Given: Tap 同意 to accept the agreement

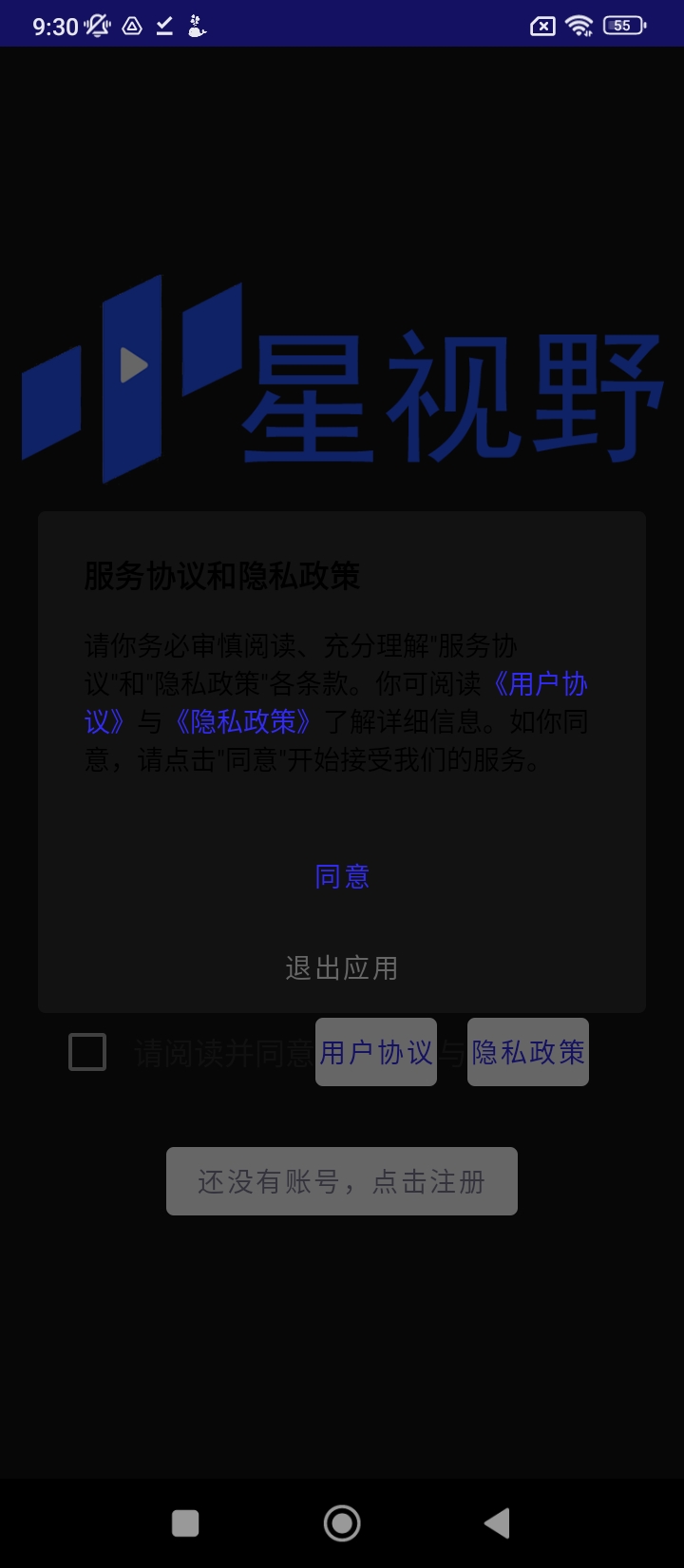Looking at the screenshot, I should [x=342, y=876].
